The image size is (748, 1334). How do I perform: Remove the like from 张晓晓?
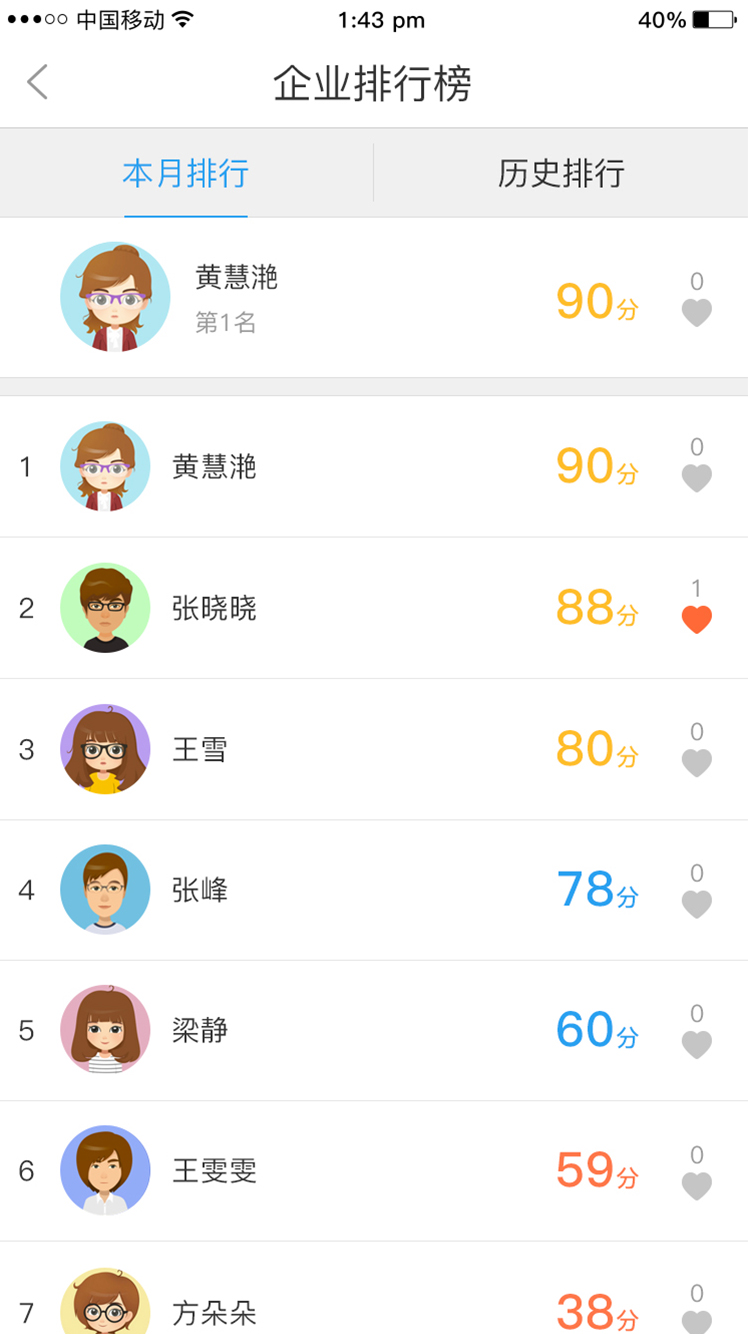click(x=696, y=619)
